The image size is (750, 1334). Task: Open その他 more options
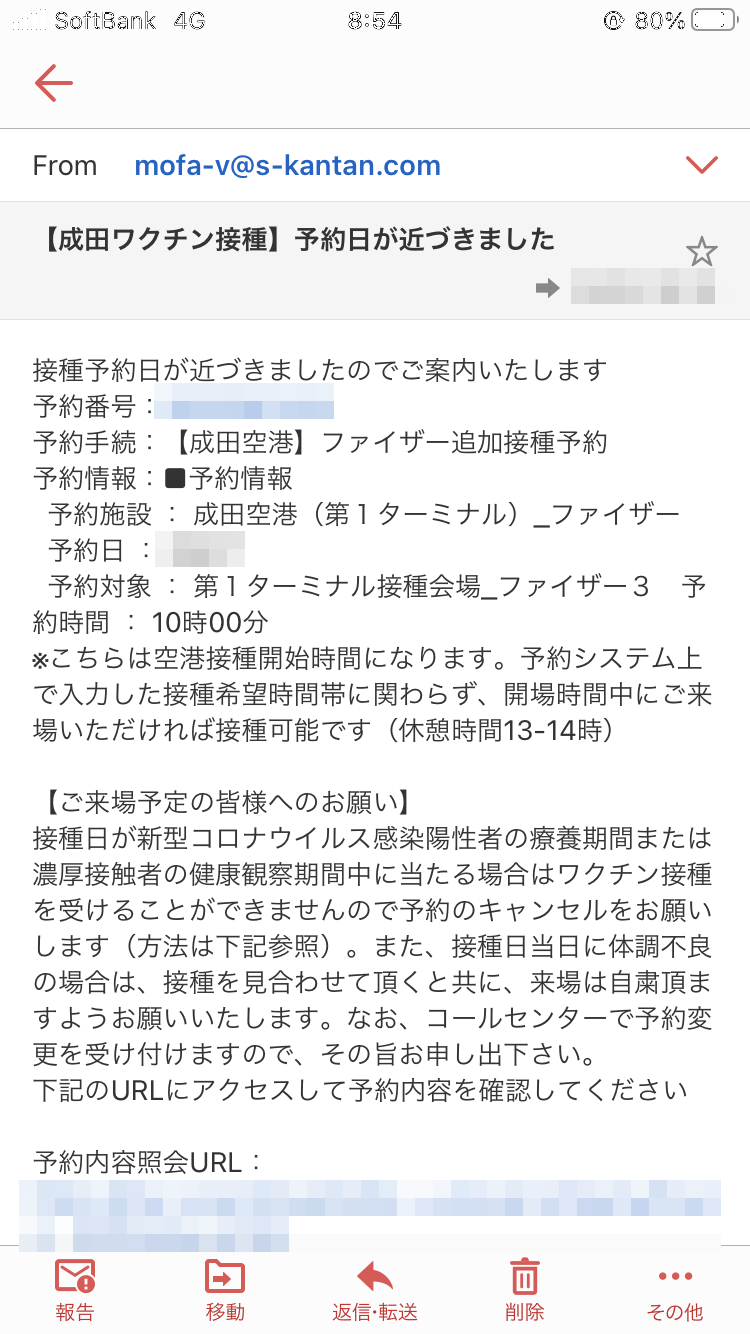(x=675, y=1290)
